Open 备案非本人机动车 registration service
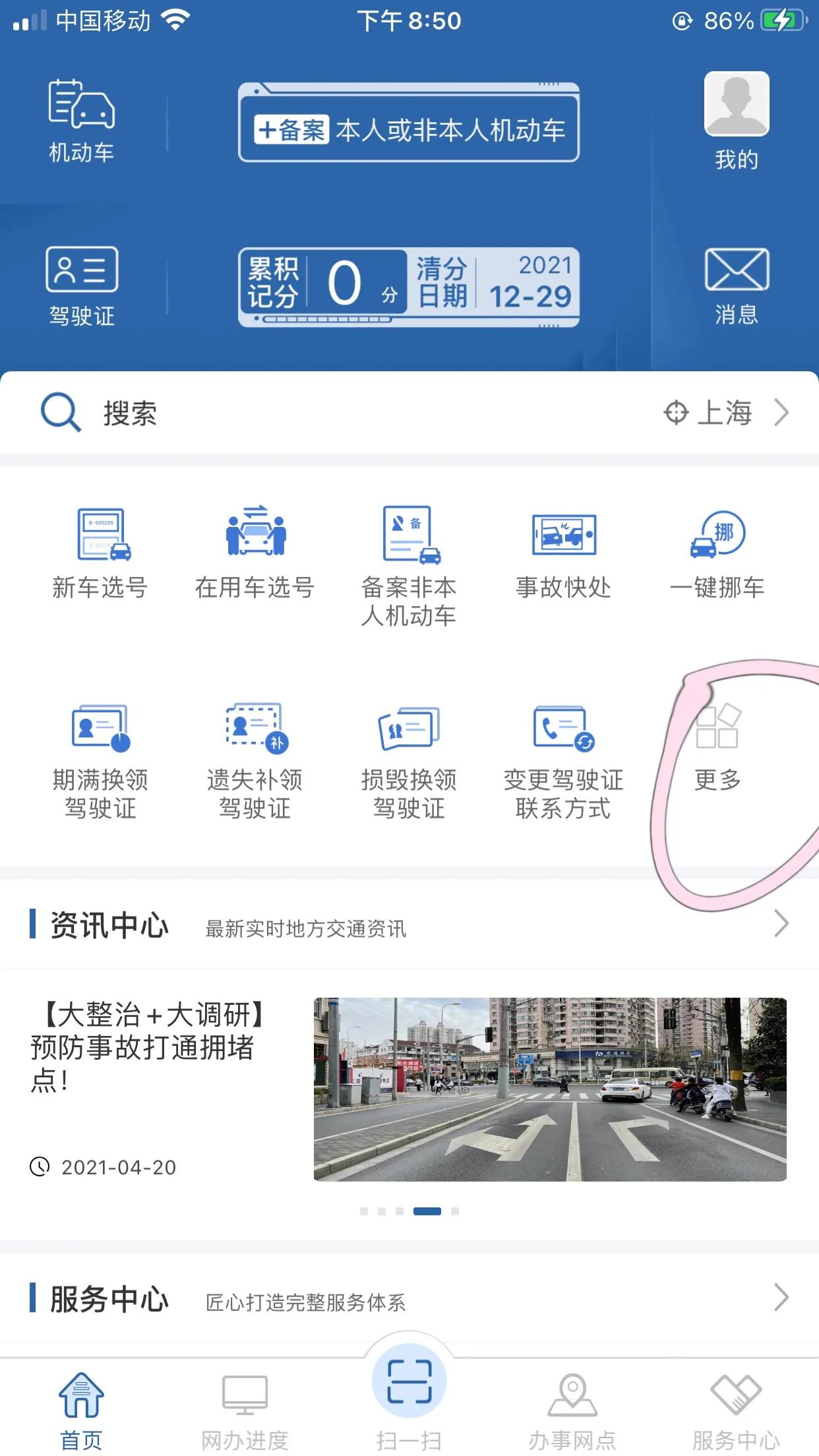Screen dimensions: 819x1456 coord(409,561)
